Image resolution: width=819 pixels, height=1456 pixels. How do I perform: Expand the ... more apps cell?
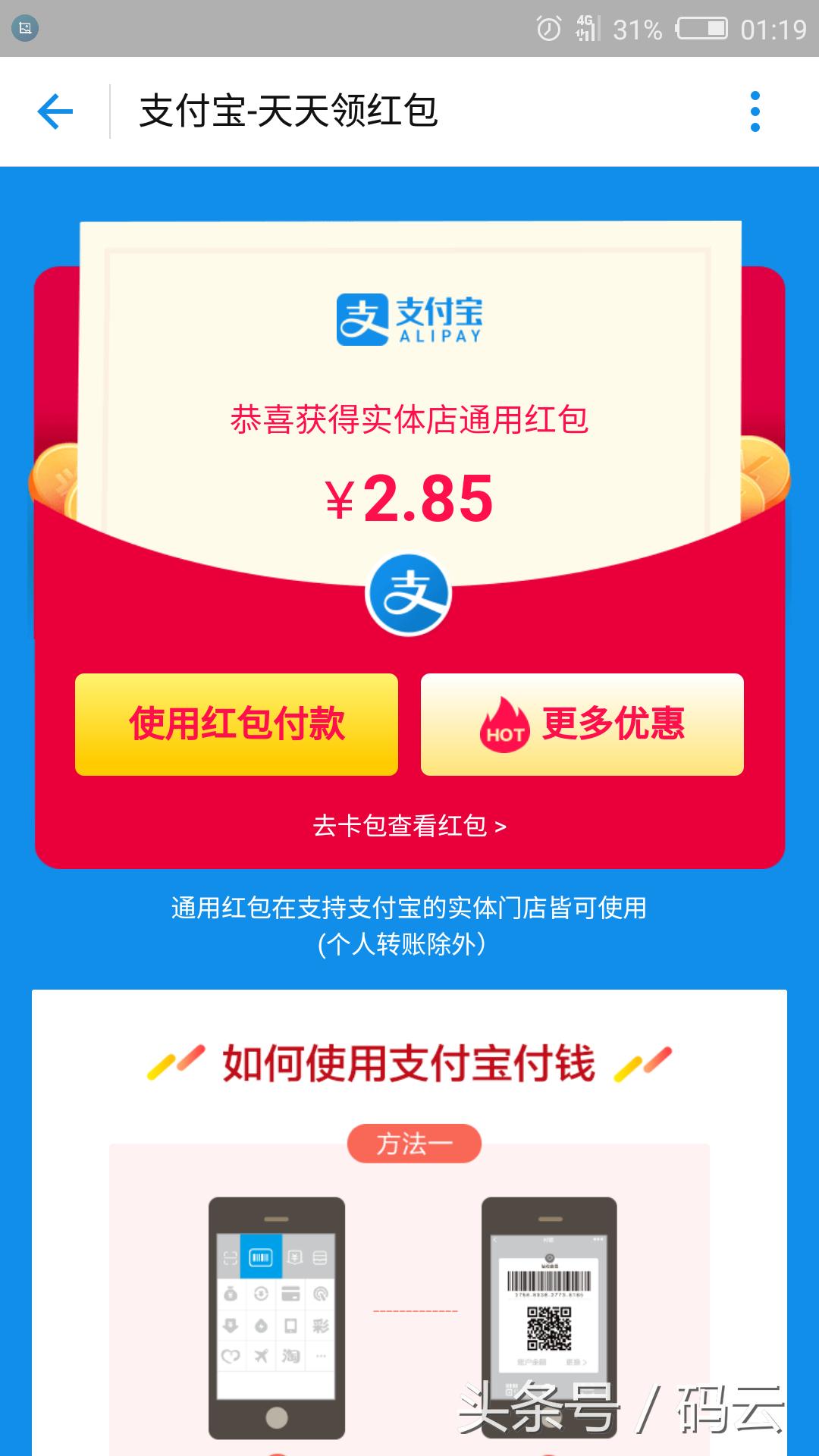320,1356
